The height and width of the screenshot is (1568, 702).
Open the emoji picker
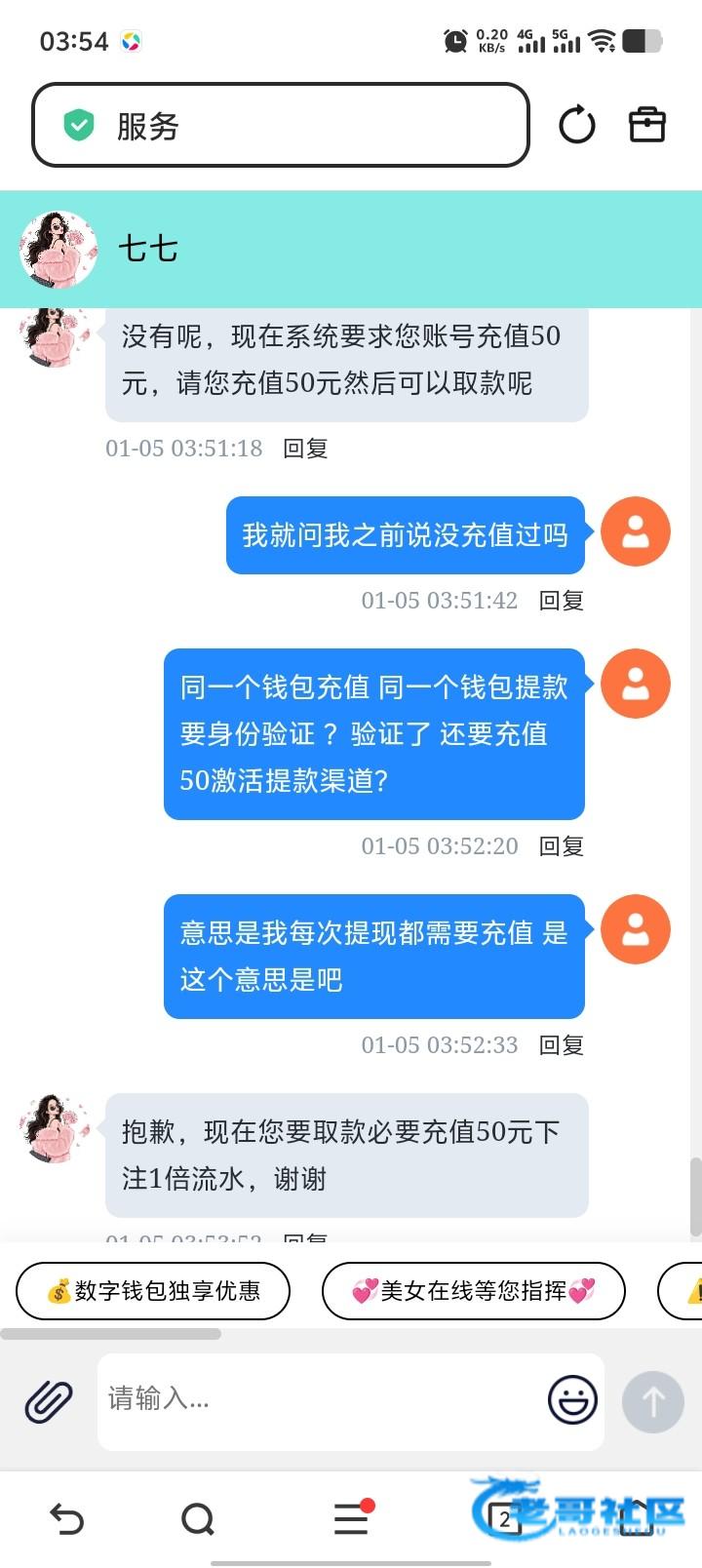pos(572,1401)
